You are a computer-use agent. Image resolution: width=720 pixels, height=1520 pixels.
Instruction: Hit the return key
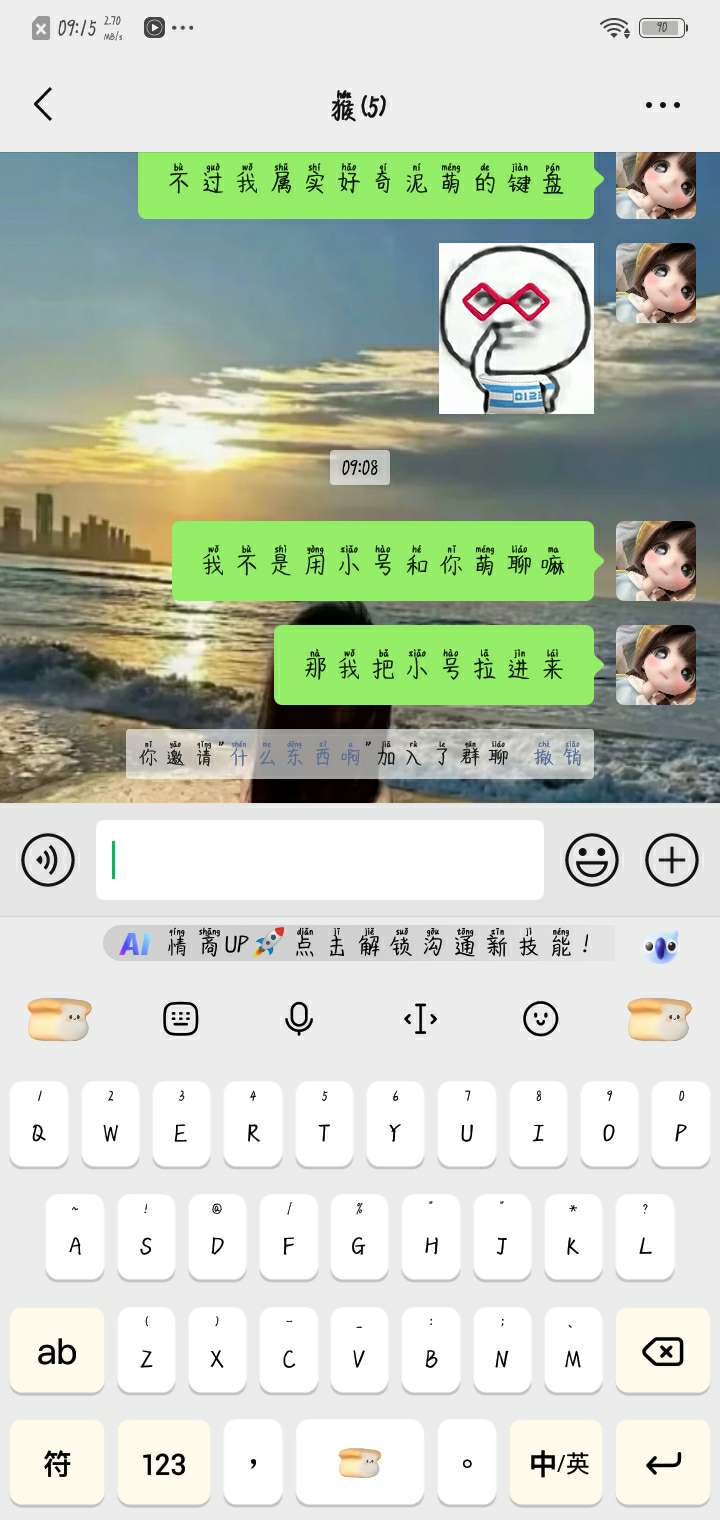(663, 1464)
